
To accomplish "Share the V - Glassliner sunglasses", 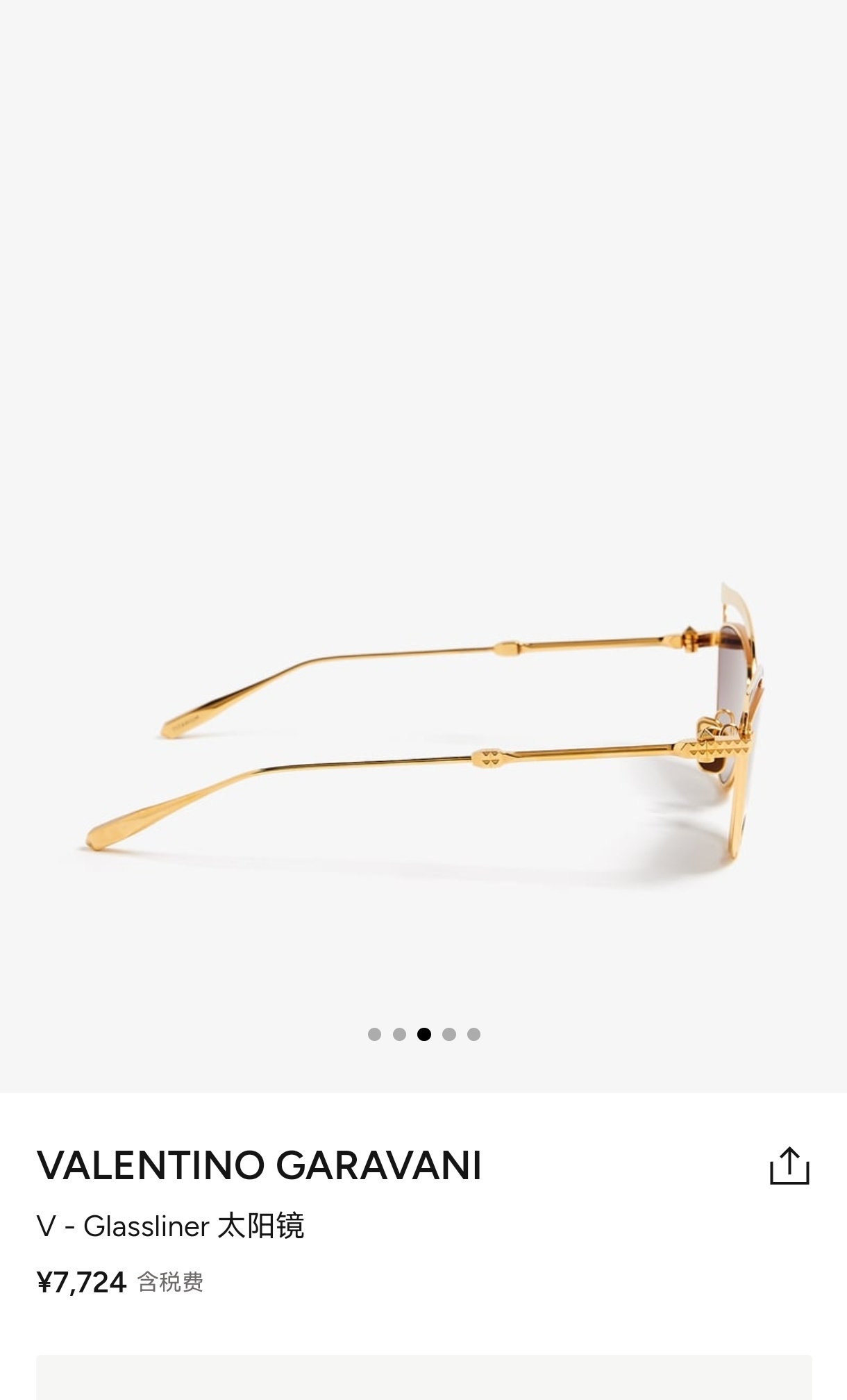I will point(789,1166).
